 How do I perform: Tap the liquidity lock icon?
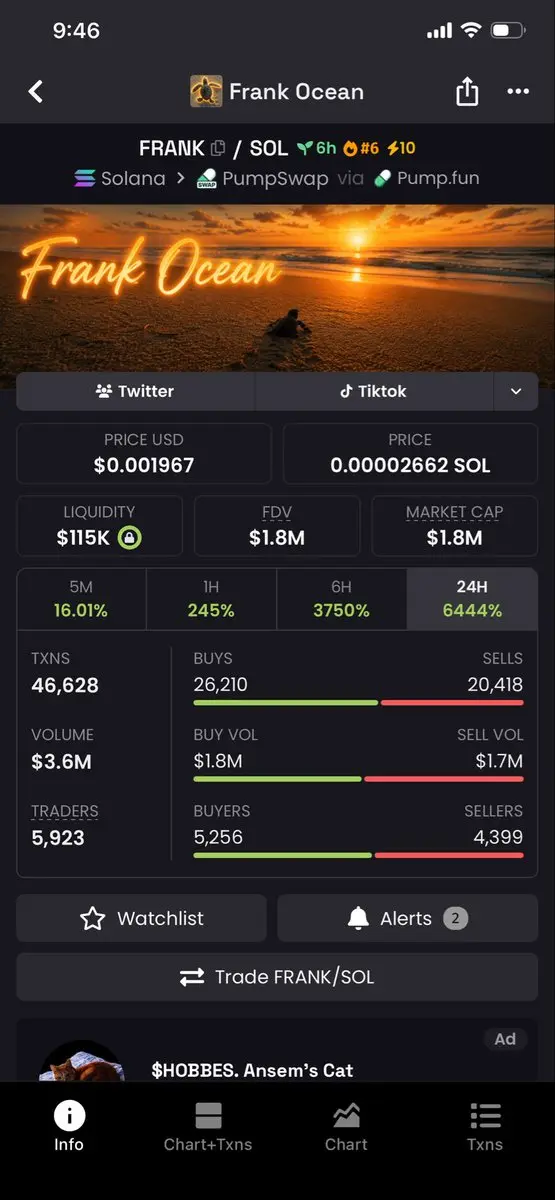tap(130, 538)
